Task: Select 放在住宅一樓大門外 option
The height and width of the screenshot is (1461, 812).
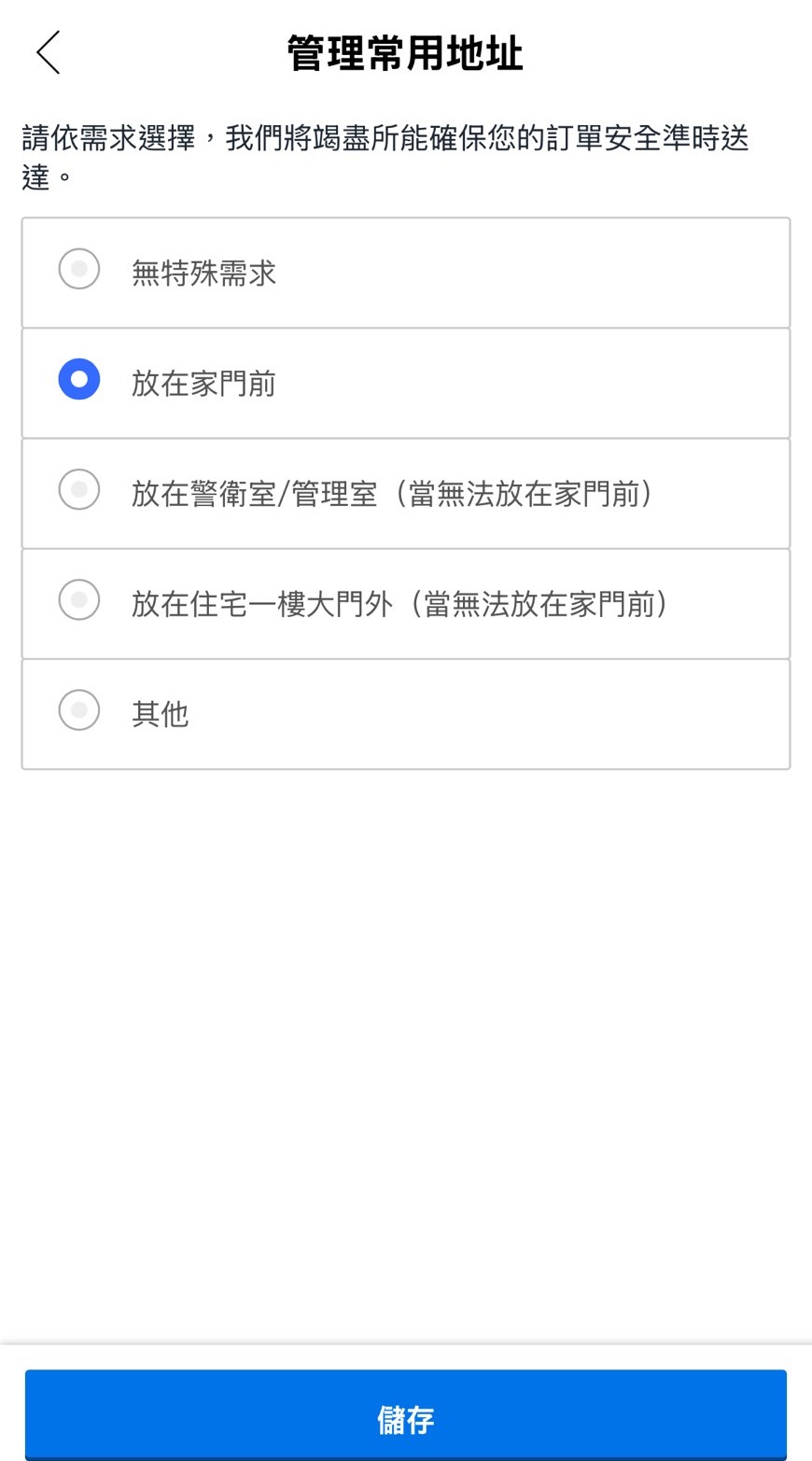Action: pyautogui.click(x=78, y=600)
